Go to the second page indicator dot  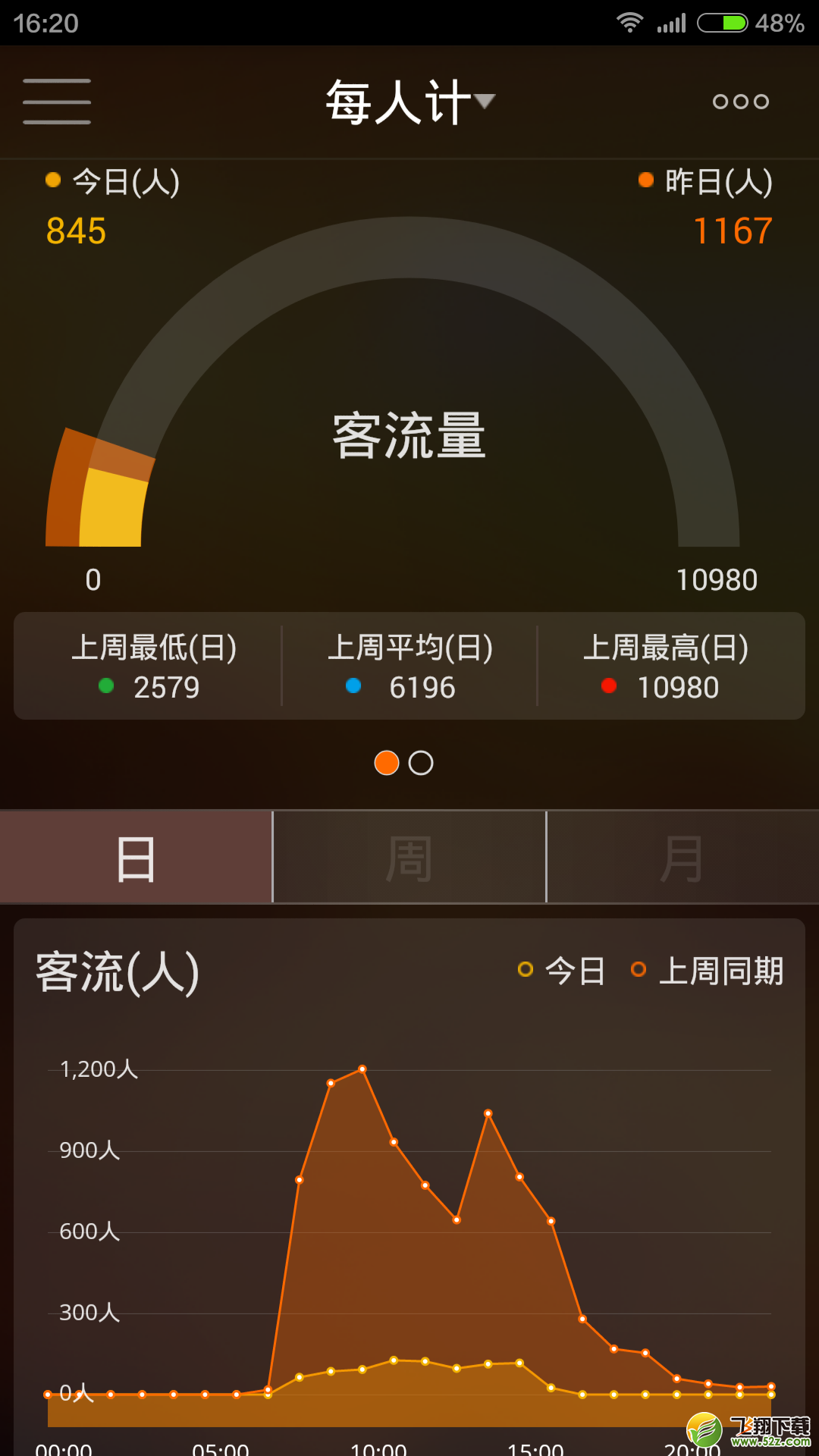coord(421,763)
